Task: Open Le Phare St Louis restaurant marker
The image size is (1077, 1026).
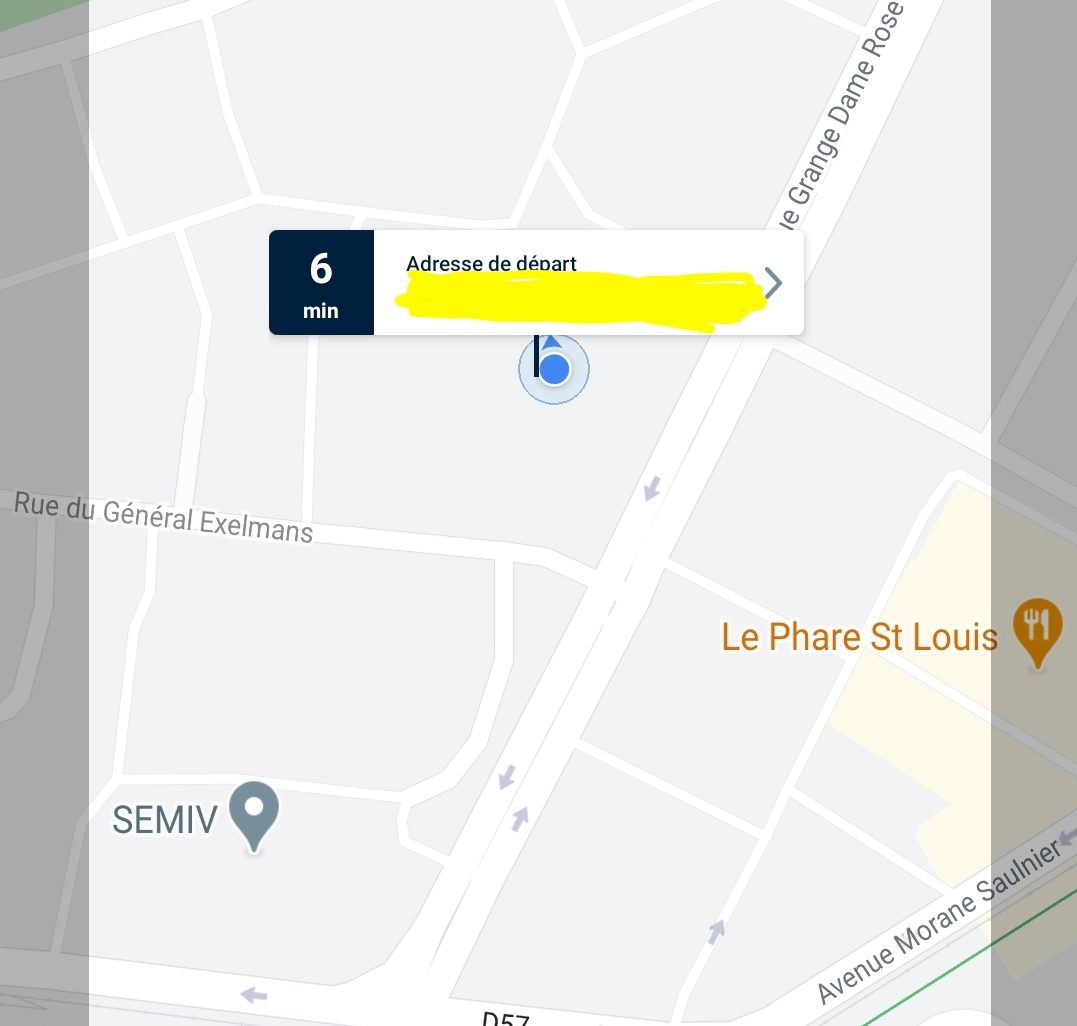Action: (1037, 630)
